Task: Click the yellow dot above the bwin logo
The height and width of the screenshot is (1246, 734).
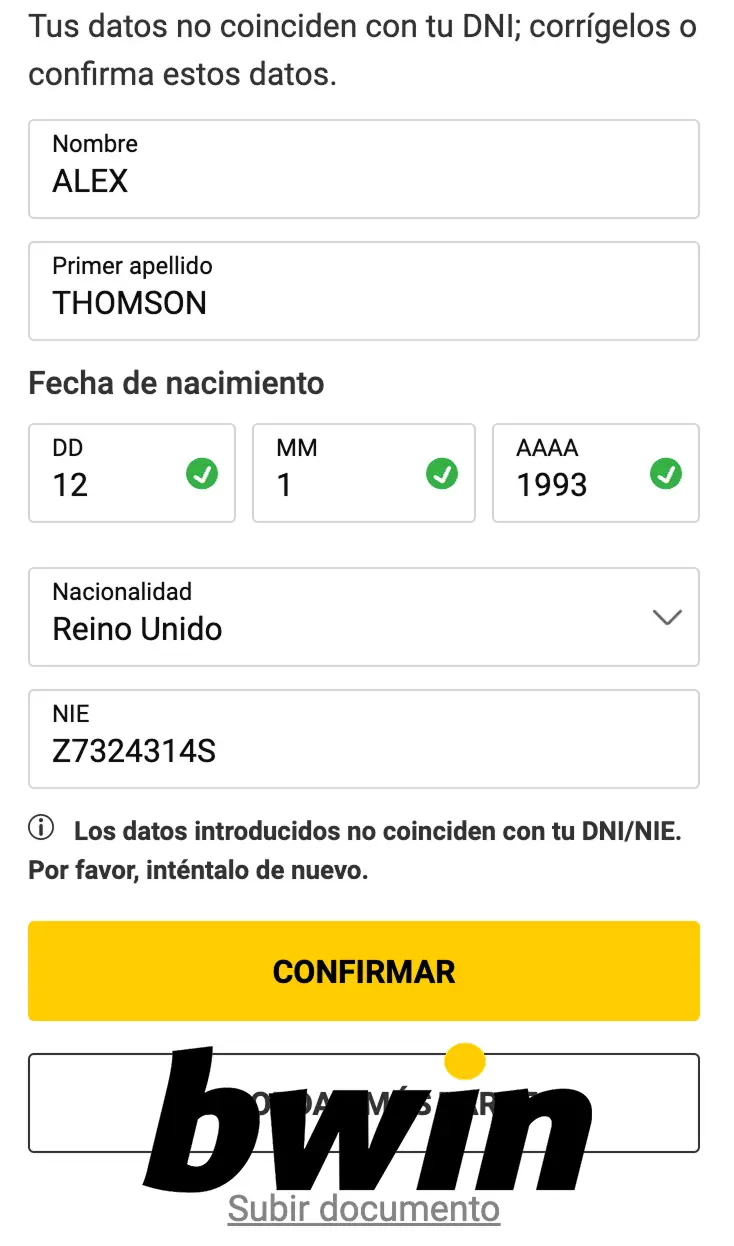Action: click(x=465, y=1062)
